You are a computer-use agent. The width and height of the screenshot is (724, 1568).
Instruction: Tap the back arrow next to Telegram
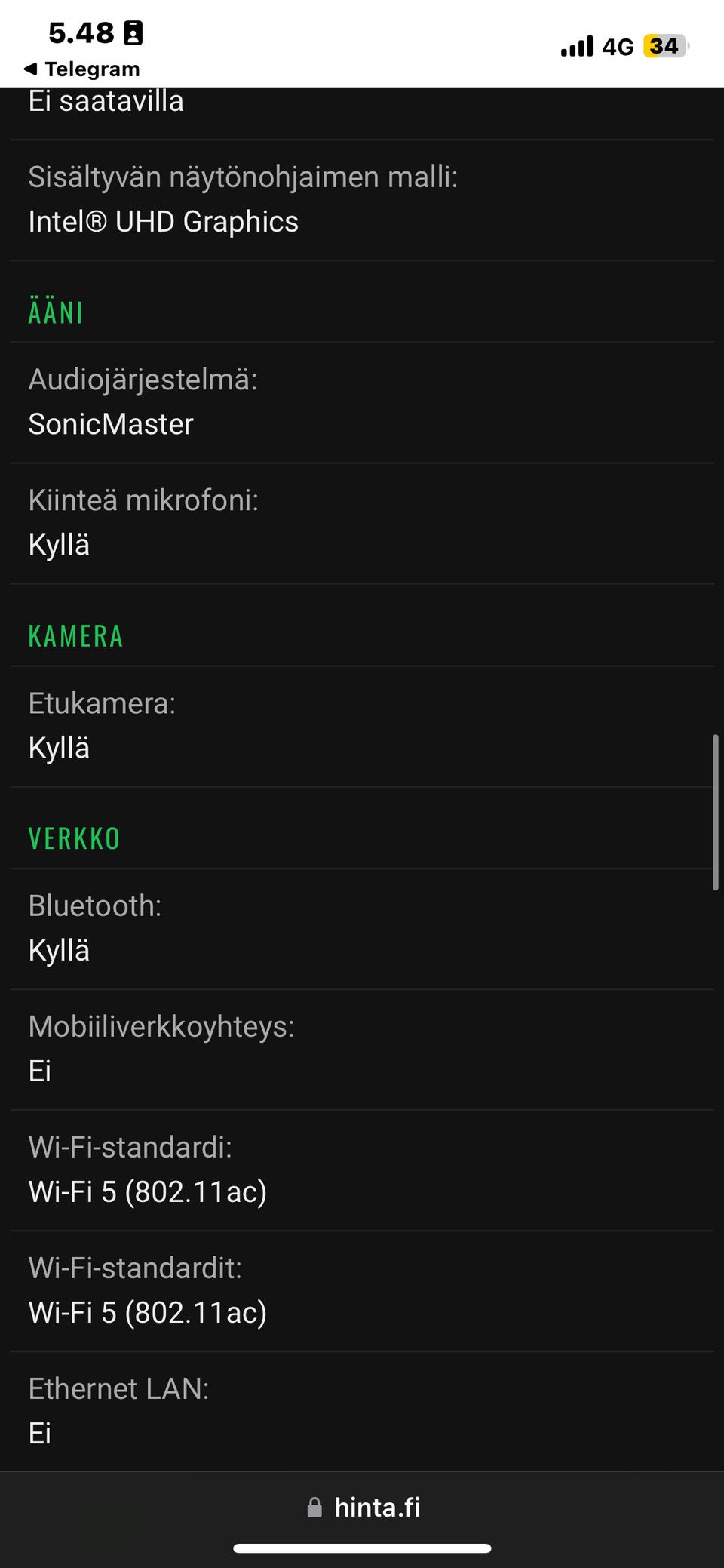[x=30, y=69]
